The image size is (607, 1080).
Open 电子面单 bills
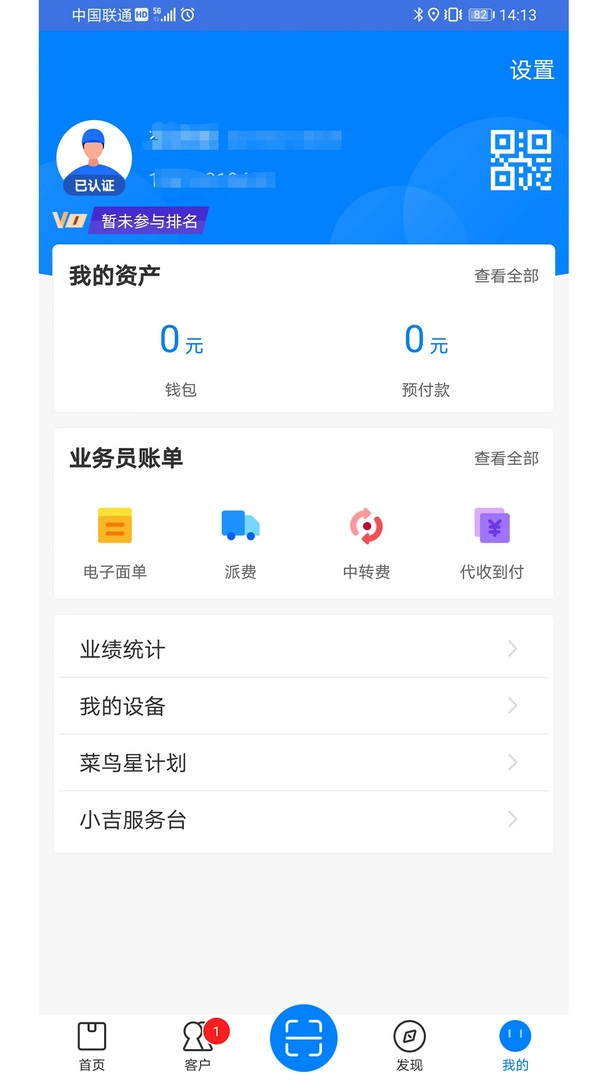click(115, 541)
